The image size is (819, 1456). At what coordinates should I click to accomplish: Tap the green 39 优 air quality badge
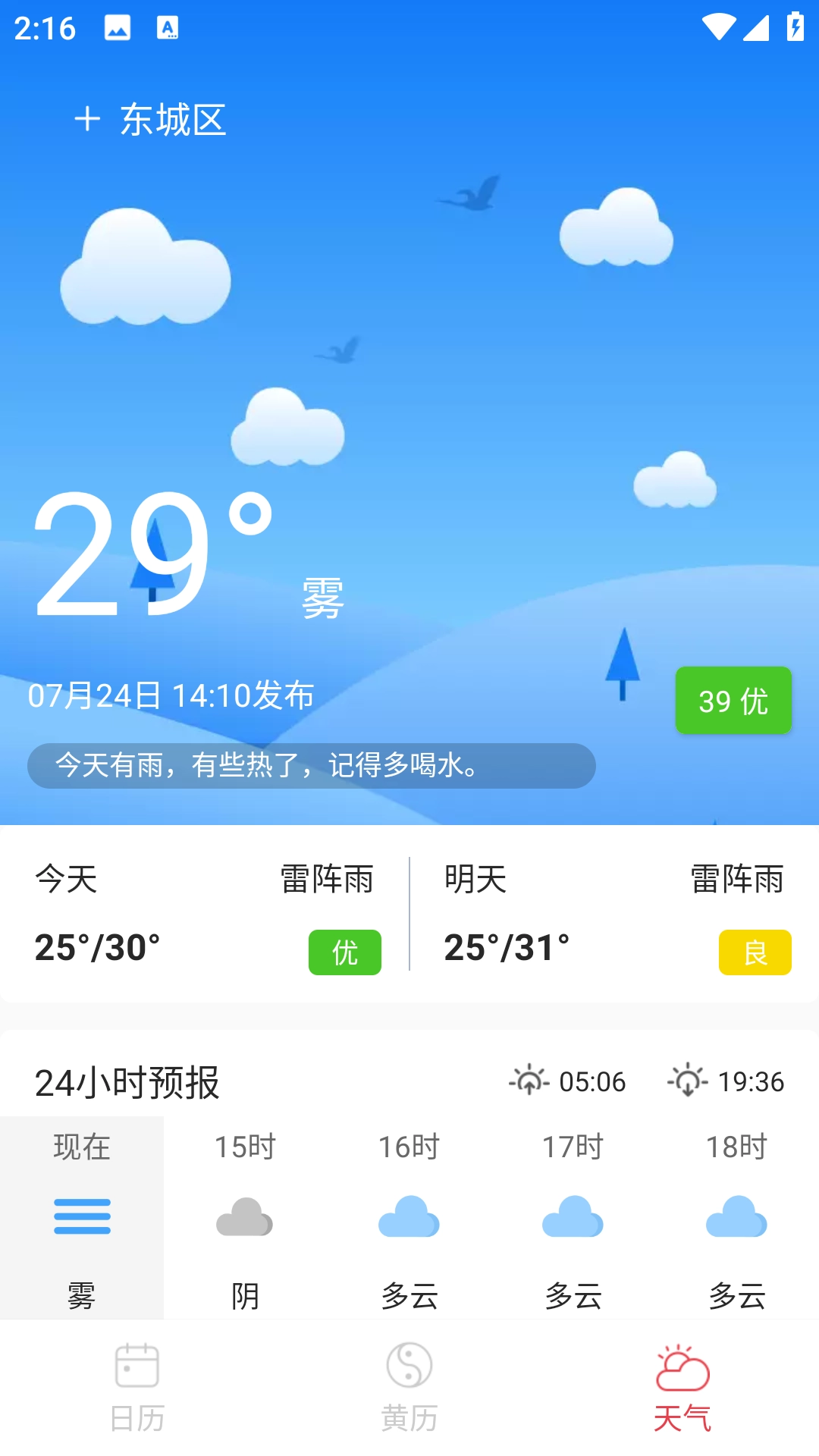pyautogui.click(x=733, y=700)
